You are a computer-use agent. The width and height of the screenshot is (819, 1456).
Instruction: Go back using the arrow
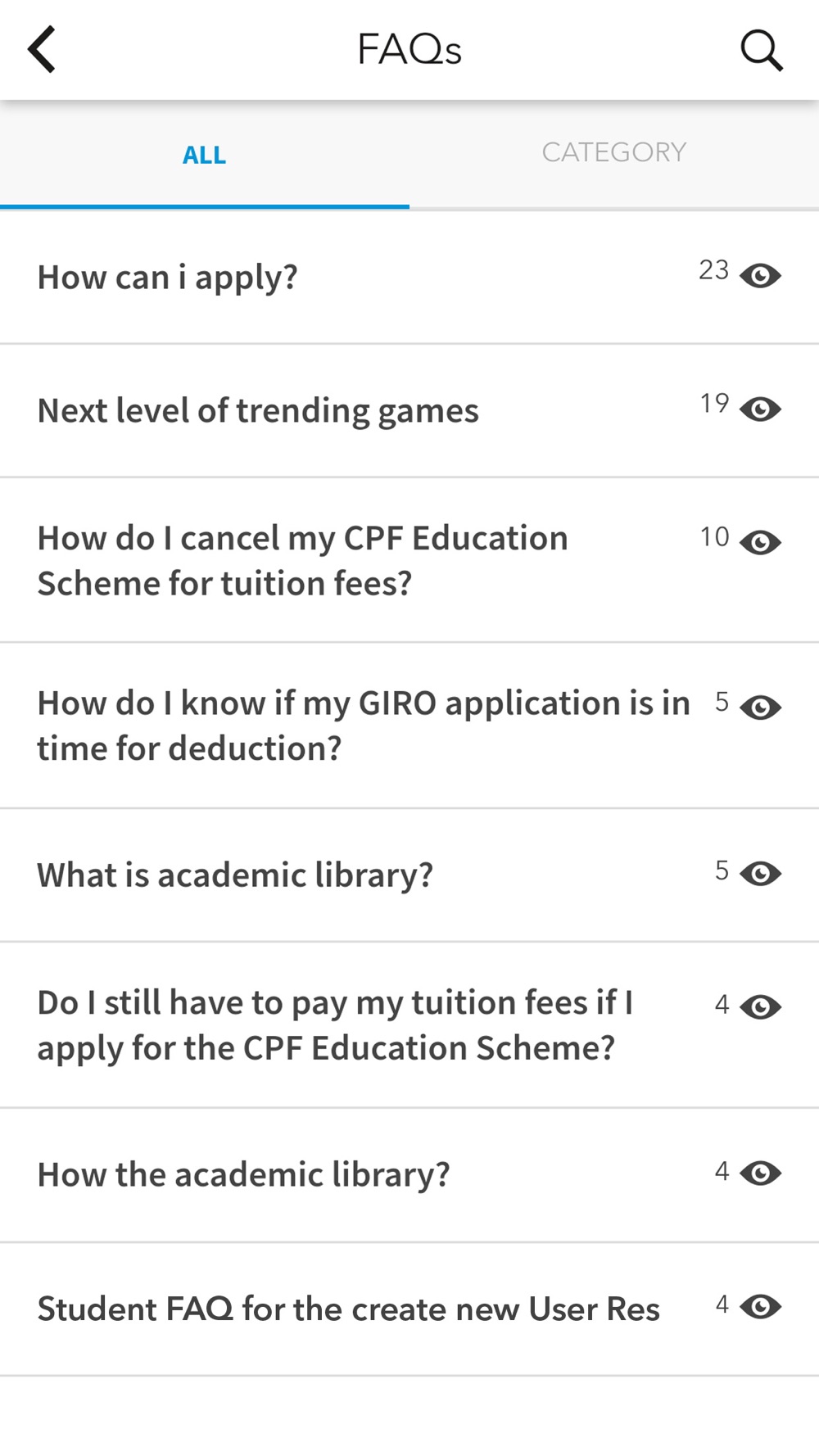point(41,49)
